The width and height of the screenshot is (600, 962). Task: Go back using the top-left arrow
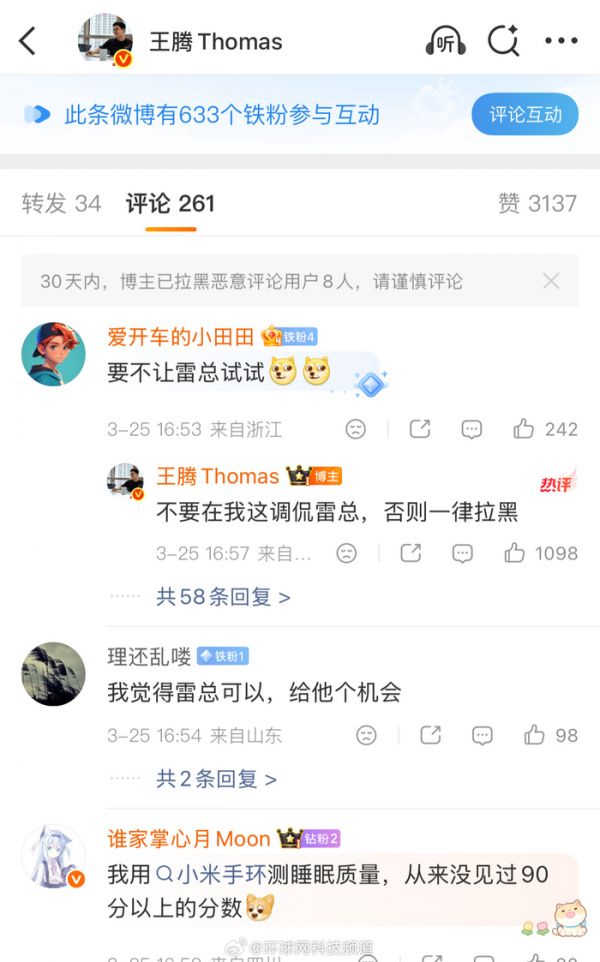point(28,41)
